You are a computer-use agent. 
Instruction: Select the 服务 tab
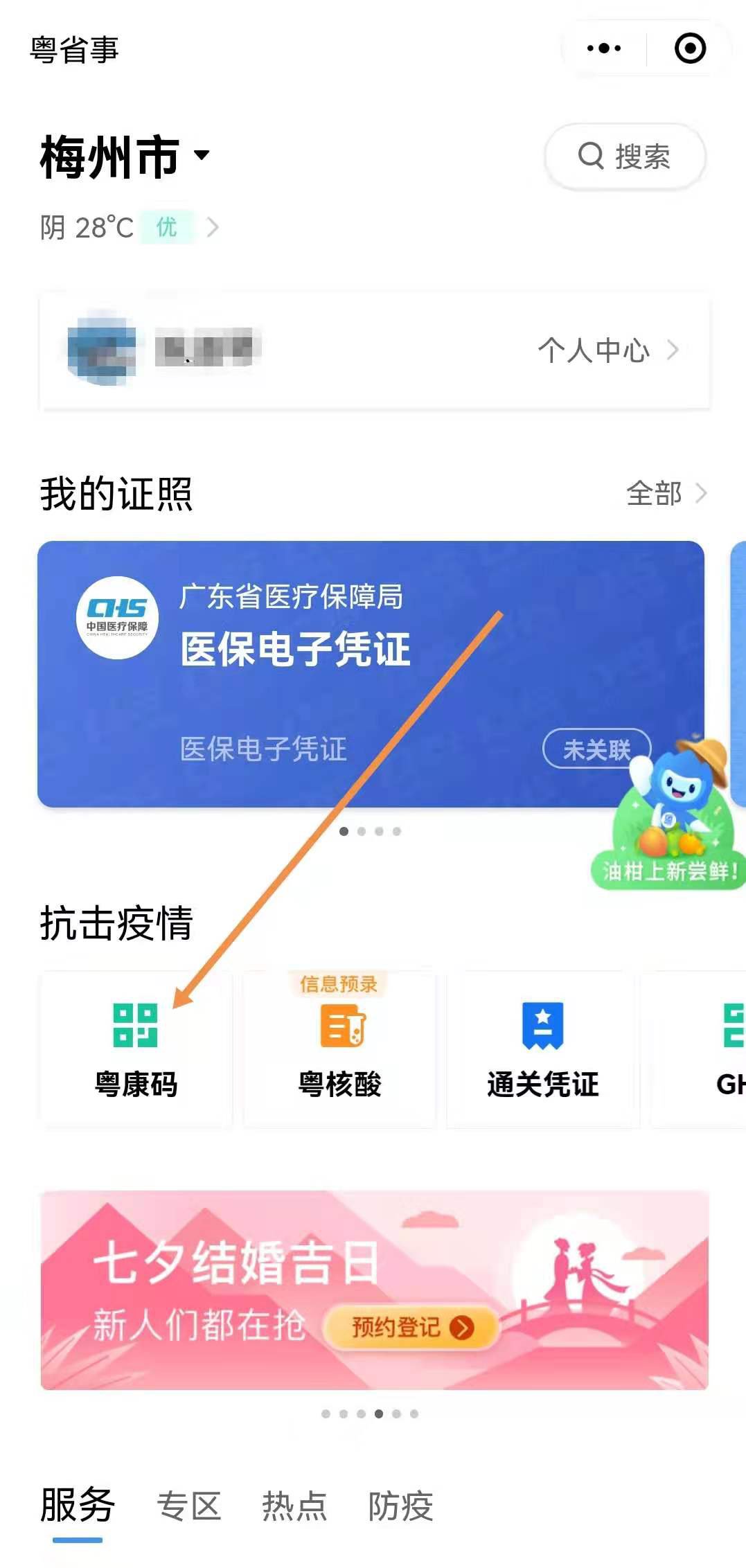pos(78,1506)
